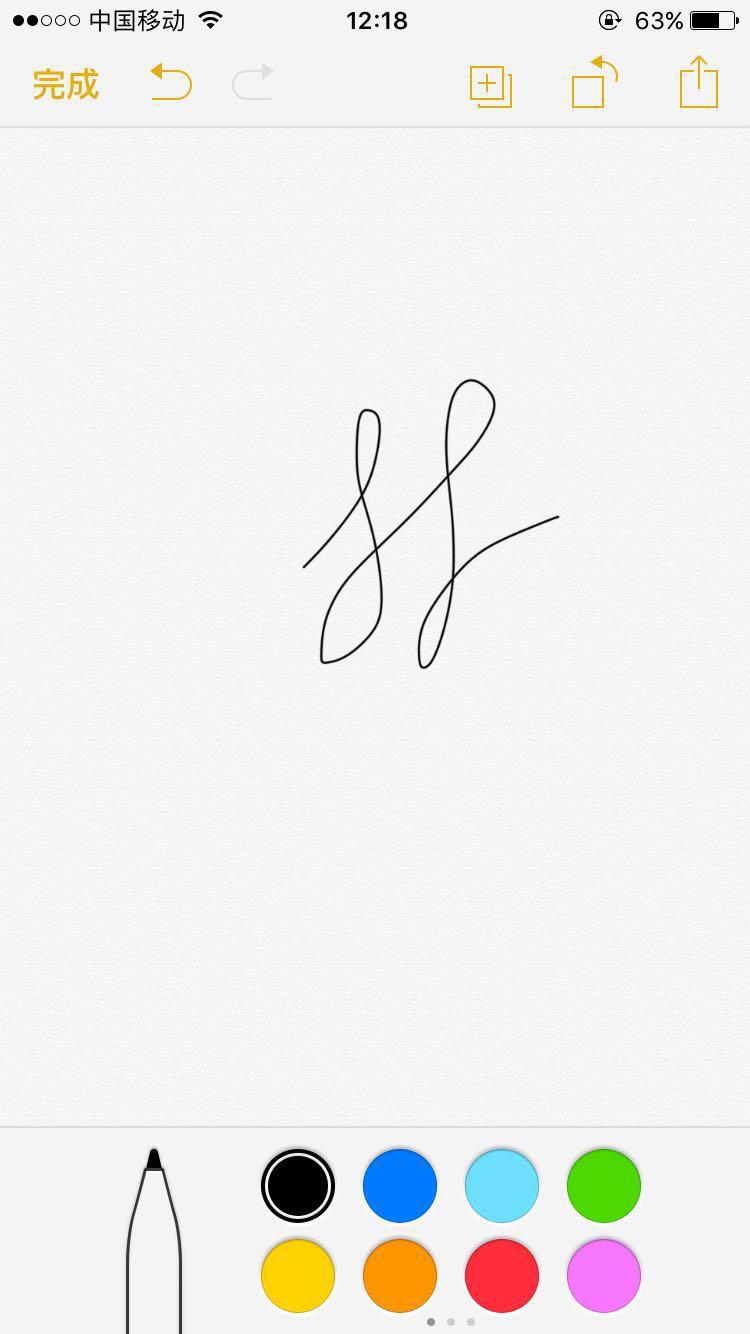Undo the last stroke

(x=171, y=83)
